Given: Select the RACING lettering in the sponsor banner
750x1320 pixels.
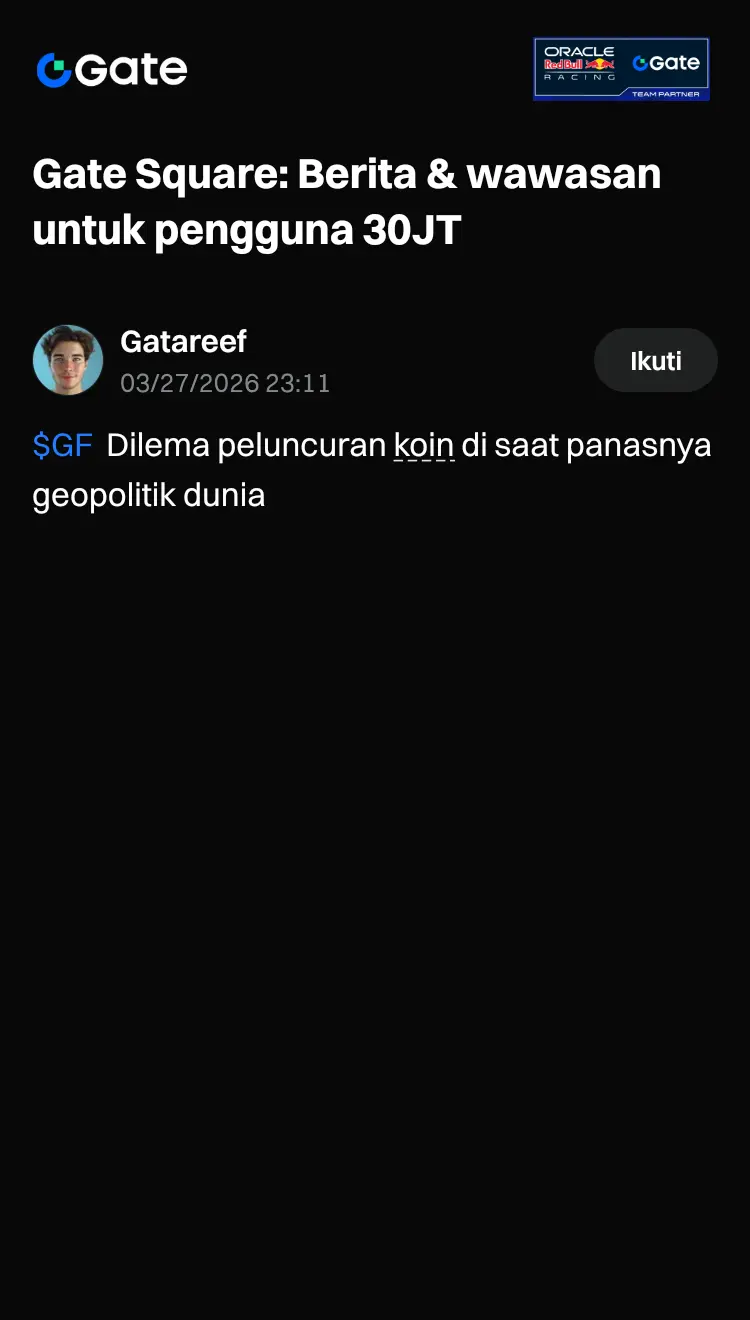Looking at the screenshot, I should point(578,76).
